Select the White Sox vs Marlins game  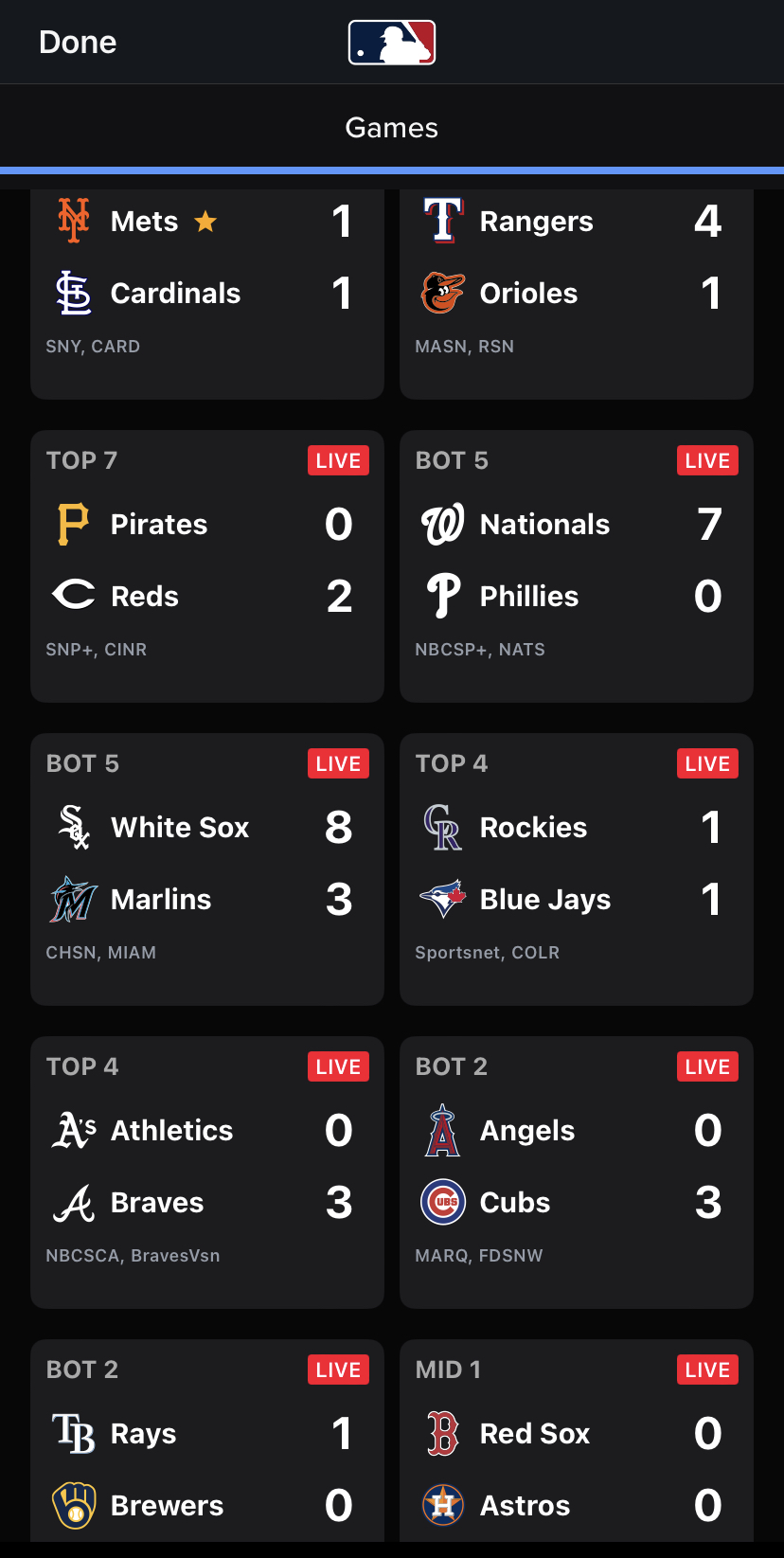pos(206,869)
